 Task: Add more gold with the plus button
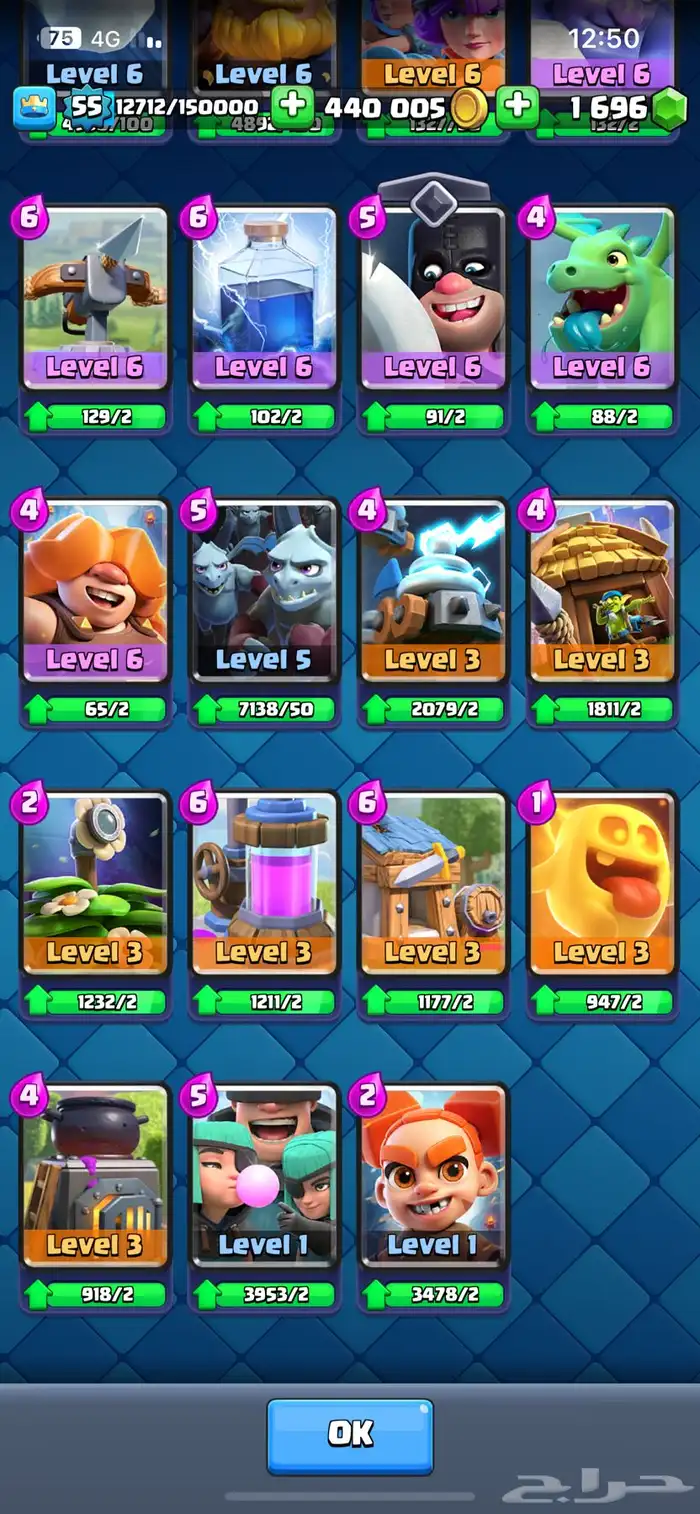pyautogui.click(x=293, y=107)
